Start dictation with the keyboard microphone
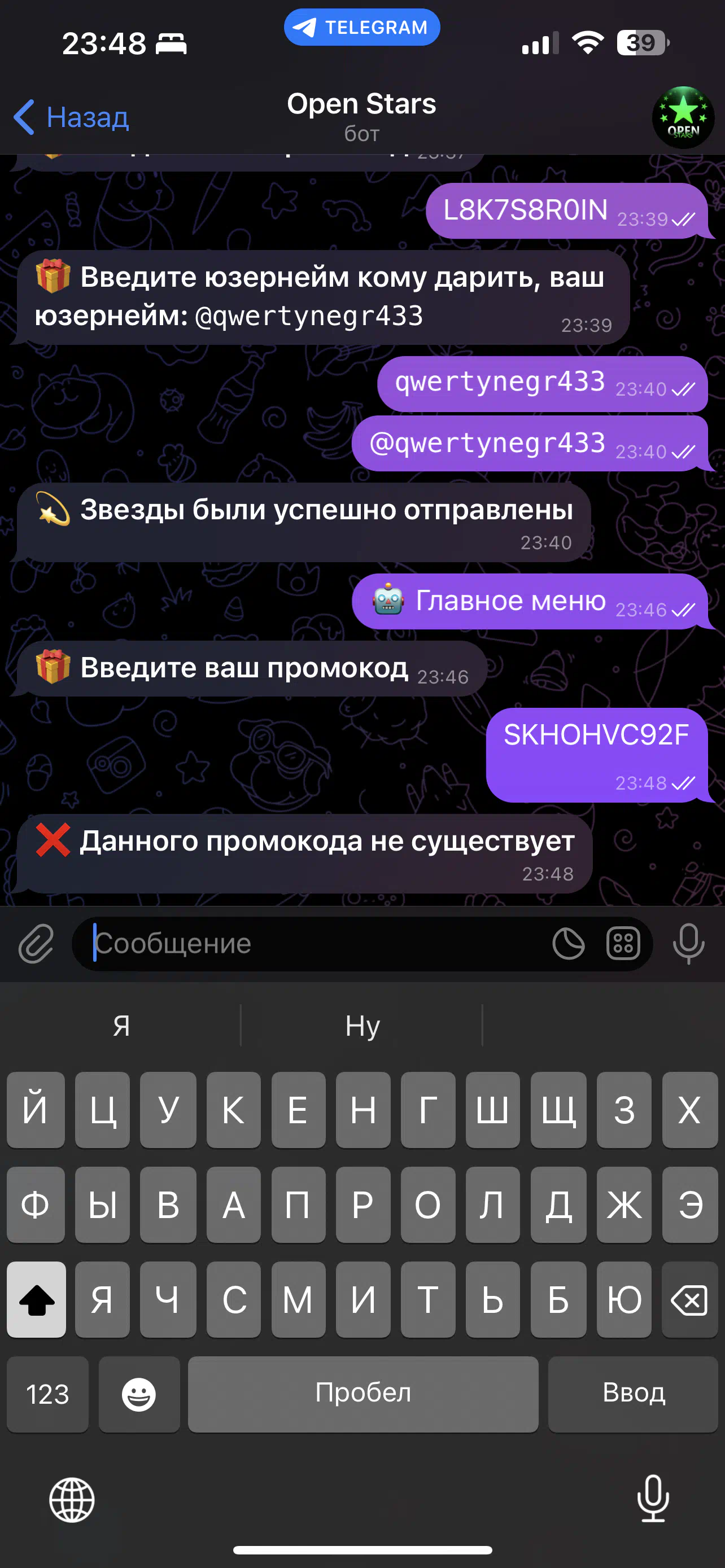 (x=653, y=1499)
